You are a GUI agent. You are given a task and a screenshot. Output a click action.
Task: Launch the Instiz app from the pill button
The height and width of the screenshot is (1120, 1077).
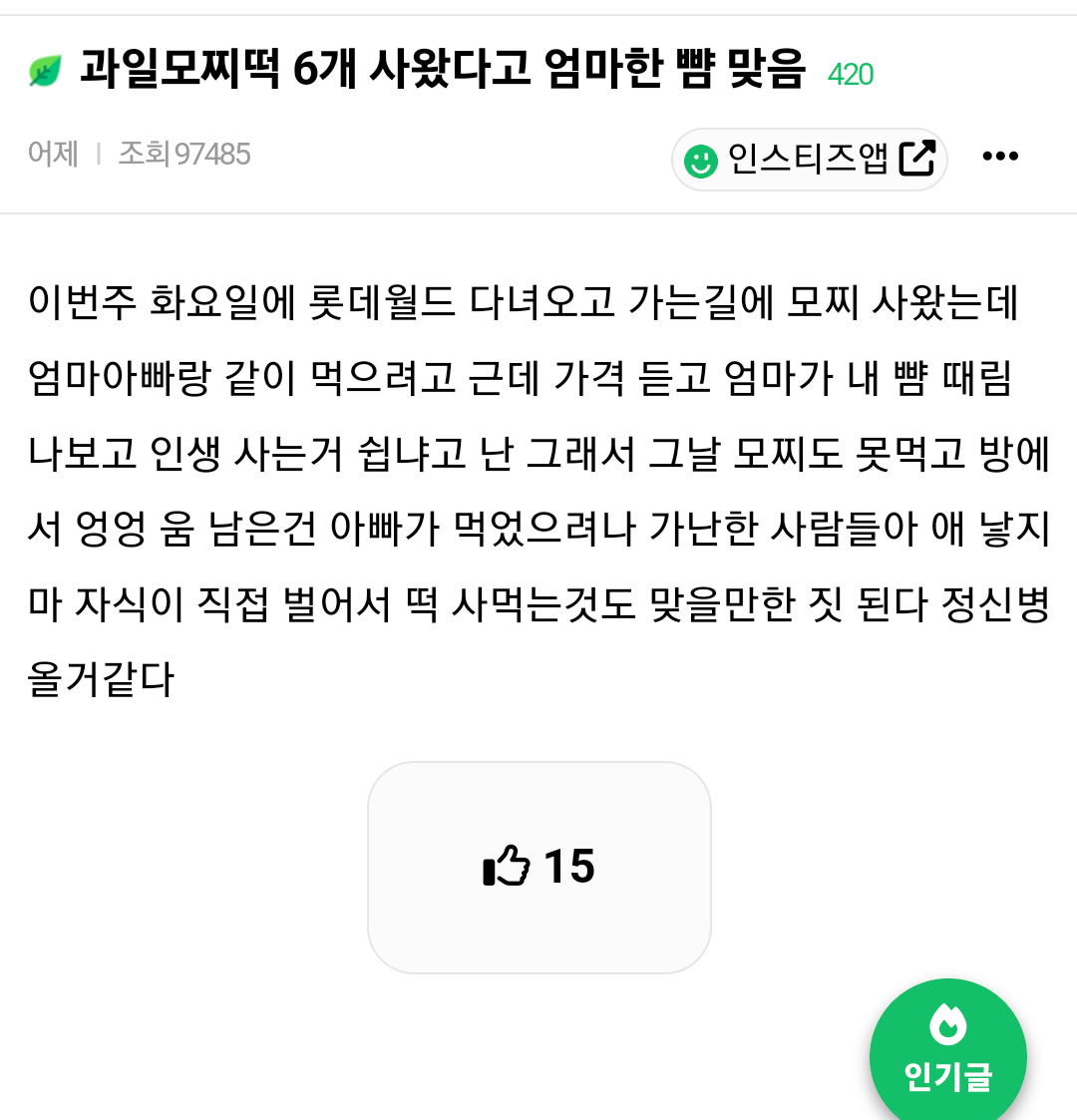click(808, 158)
